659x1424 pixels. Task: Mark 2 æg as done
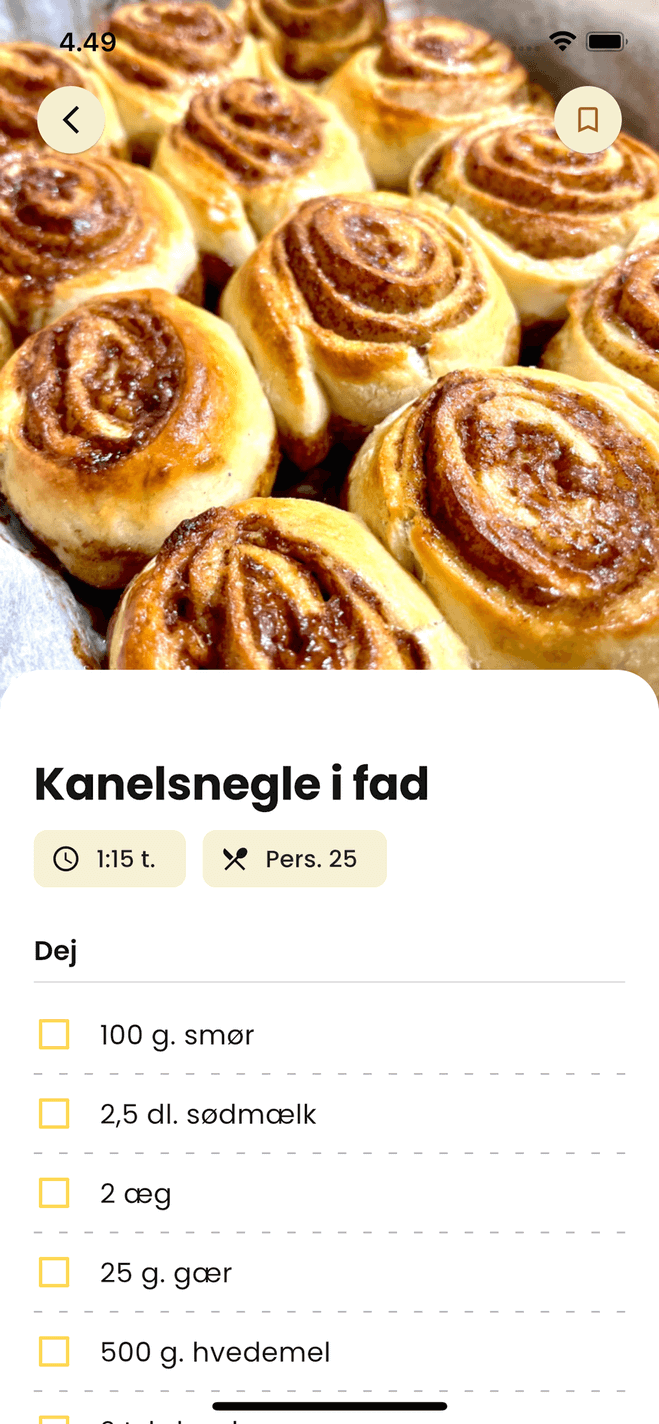coord(54,1193)
